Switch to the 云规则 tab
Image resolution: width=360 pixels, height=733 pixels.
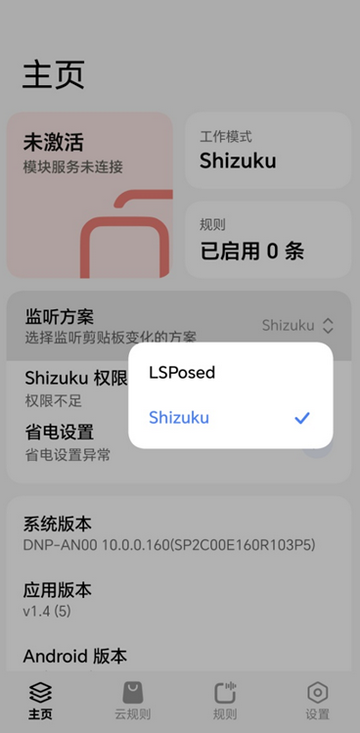point(133,701)
